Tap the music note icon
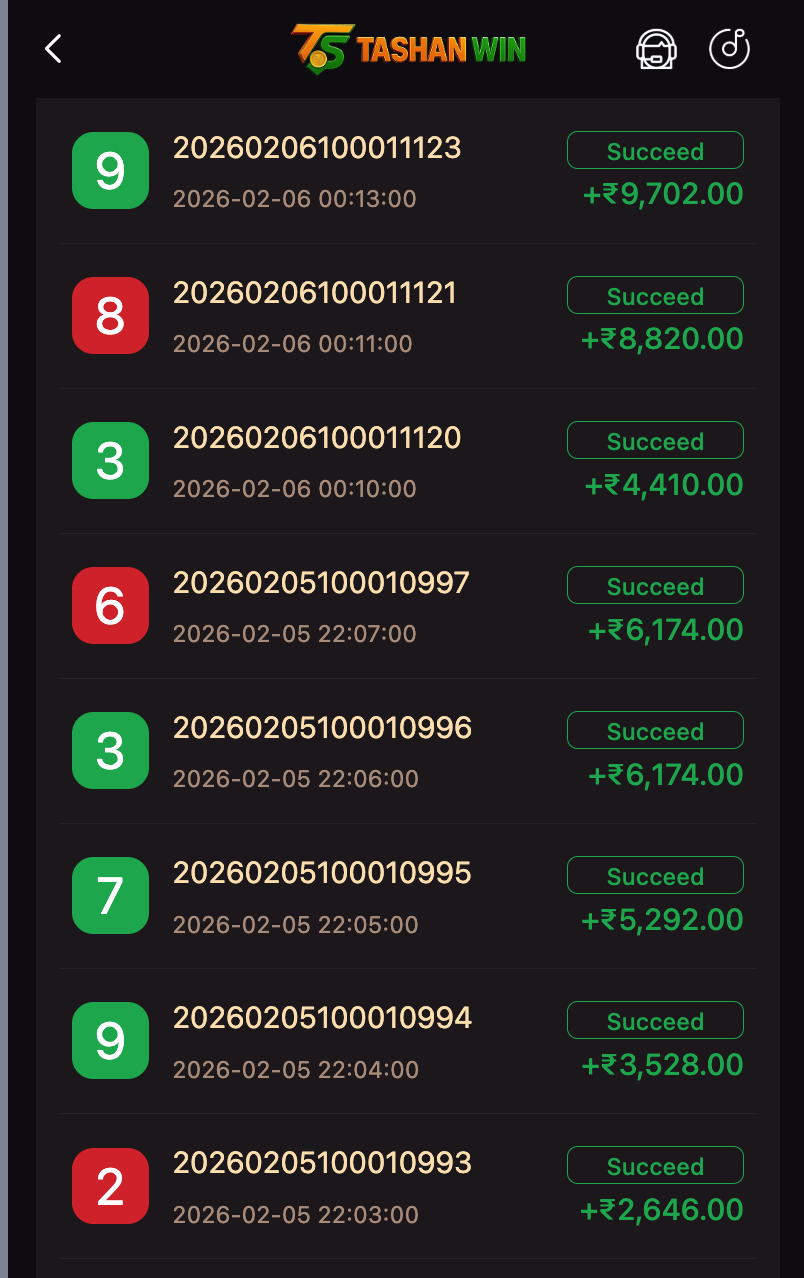Image resolution: width=804 pixels, height=1278 pixels. 729,48
